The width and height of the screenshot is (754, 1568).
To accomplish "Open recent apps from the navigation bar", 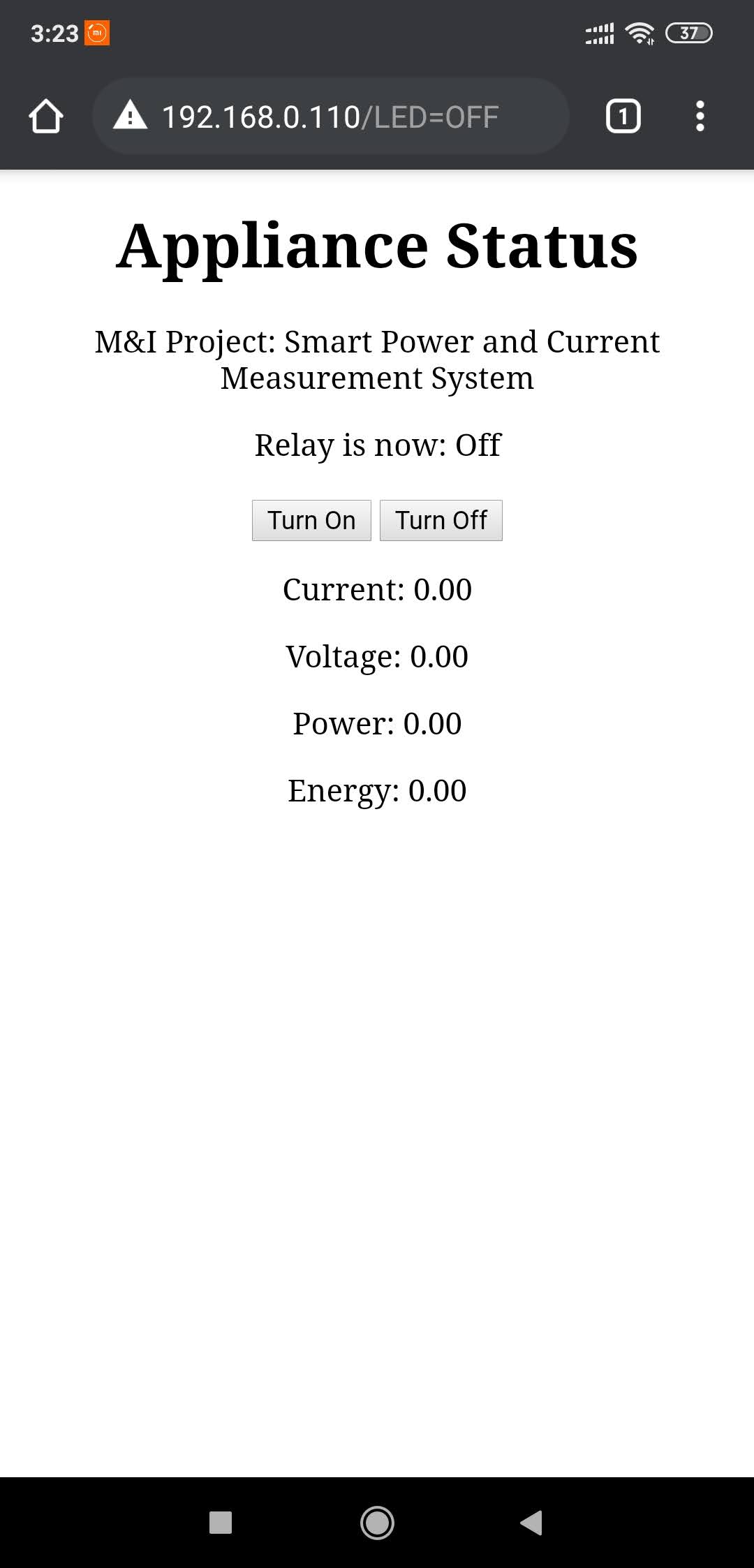I will (x=221, y=1523).
